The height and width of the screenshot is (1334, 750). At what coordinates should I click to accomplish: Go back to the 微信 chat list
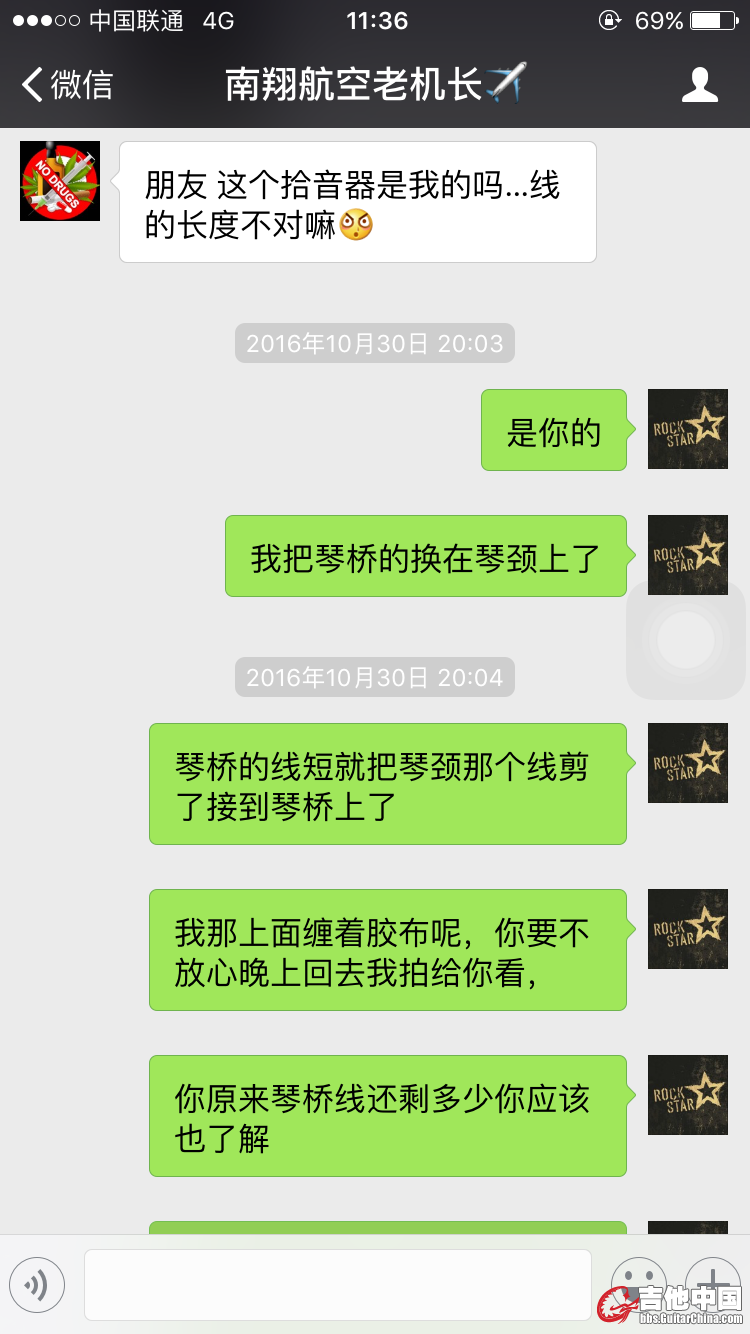(x=68, y=84)
